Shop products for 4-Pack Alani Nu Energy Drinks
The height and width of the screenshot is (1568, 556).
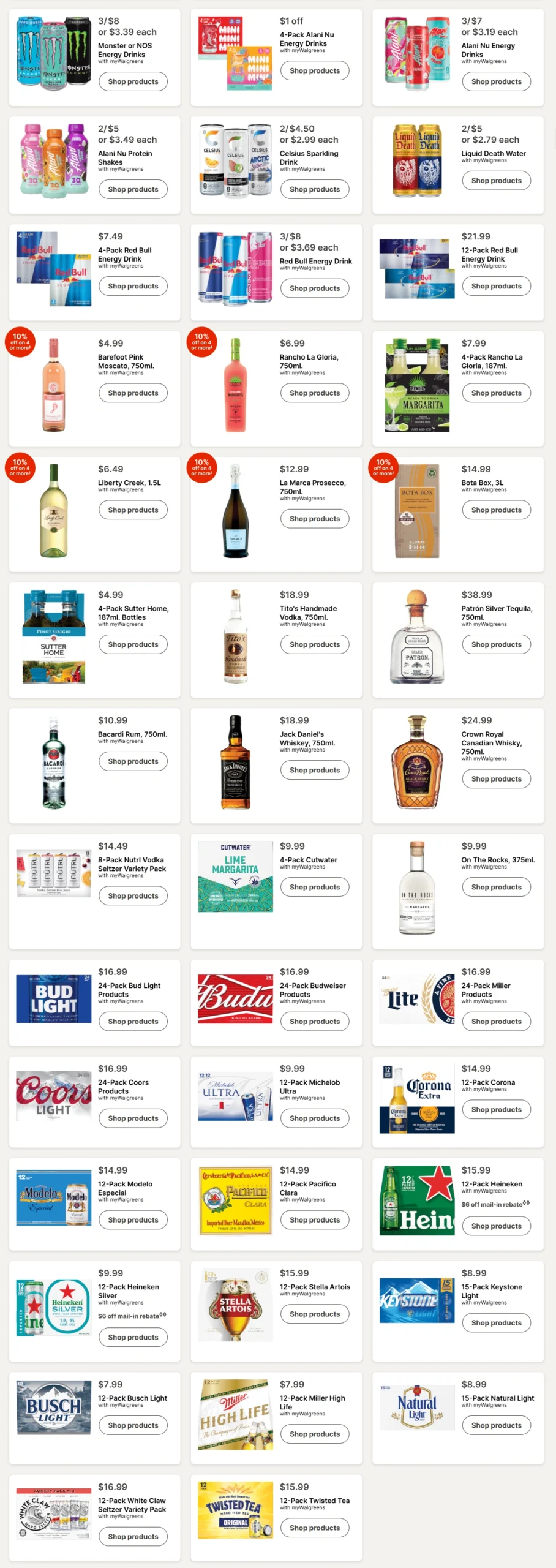315,70
